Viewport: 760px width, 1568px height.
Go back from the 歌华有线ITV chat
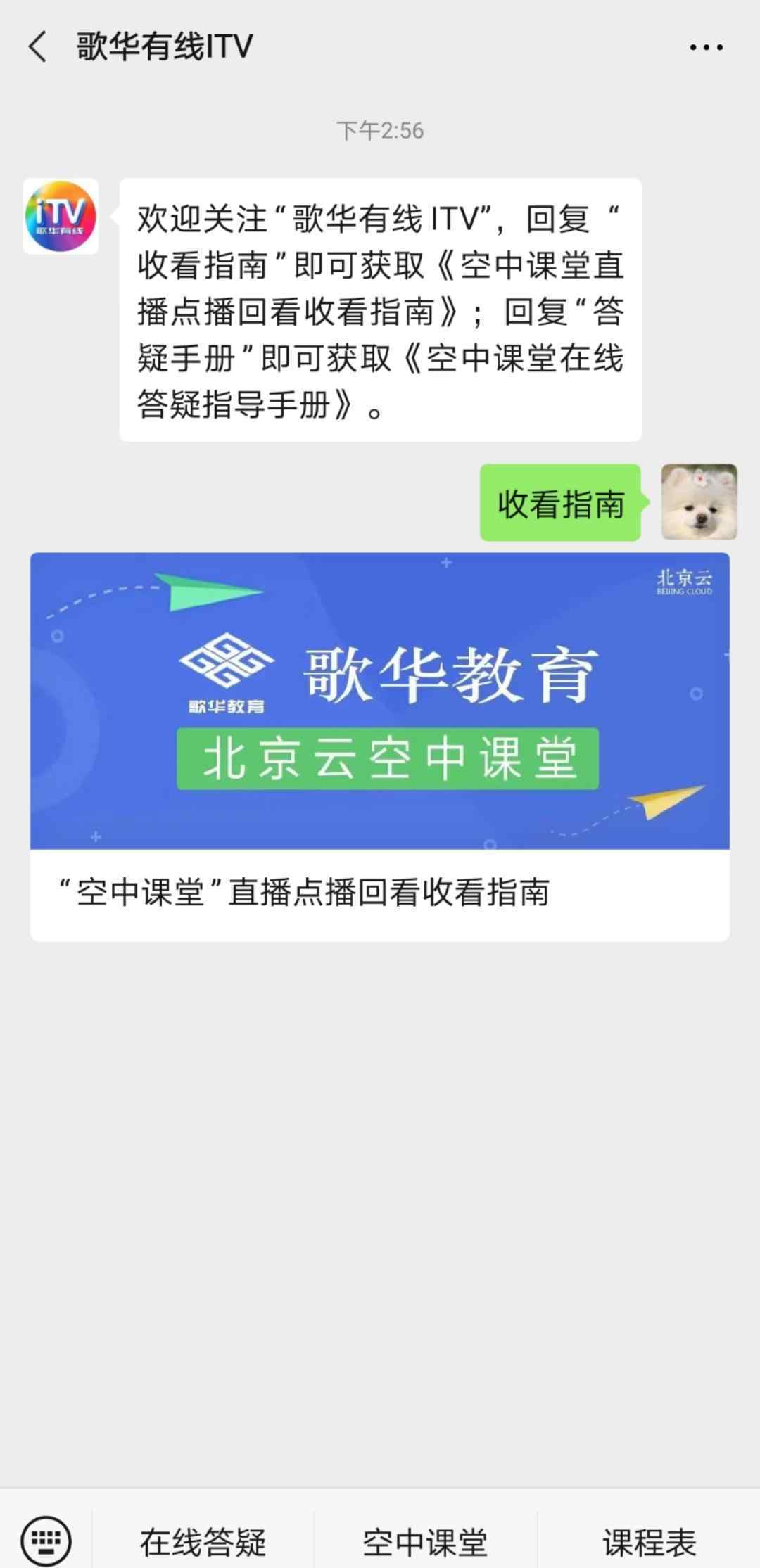coord(37,47)
